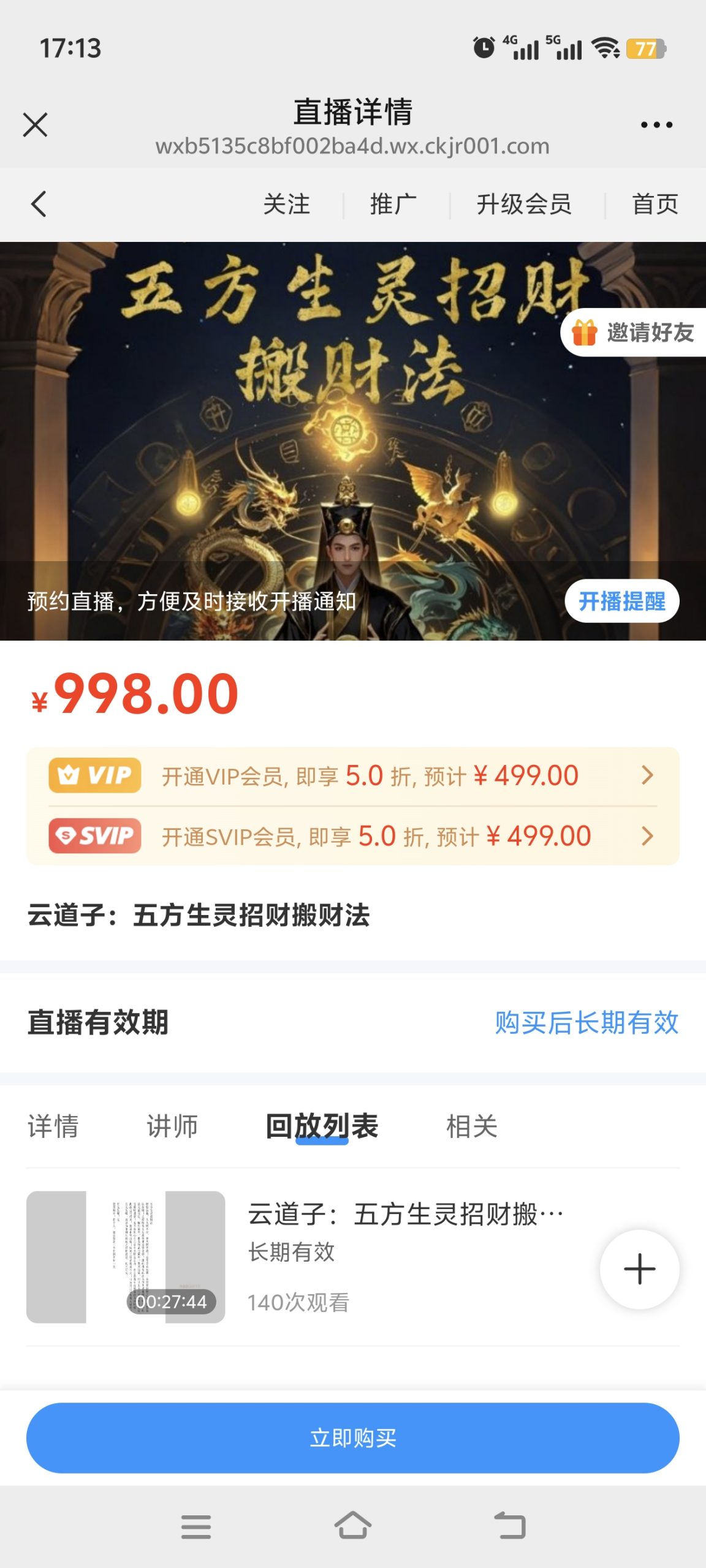Open the 推广 promotion option
This screenshot has width=706, height=1568.
pos(393,205)
